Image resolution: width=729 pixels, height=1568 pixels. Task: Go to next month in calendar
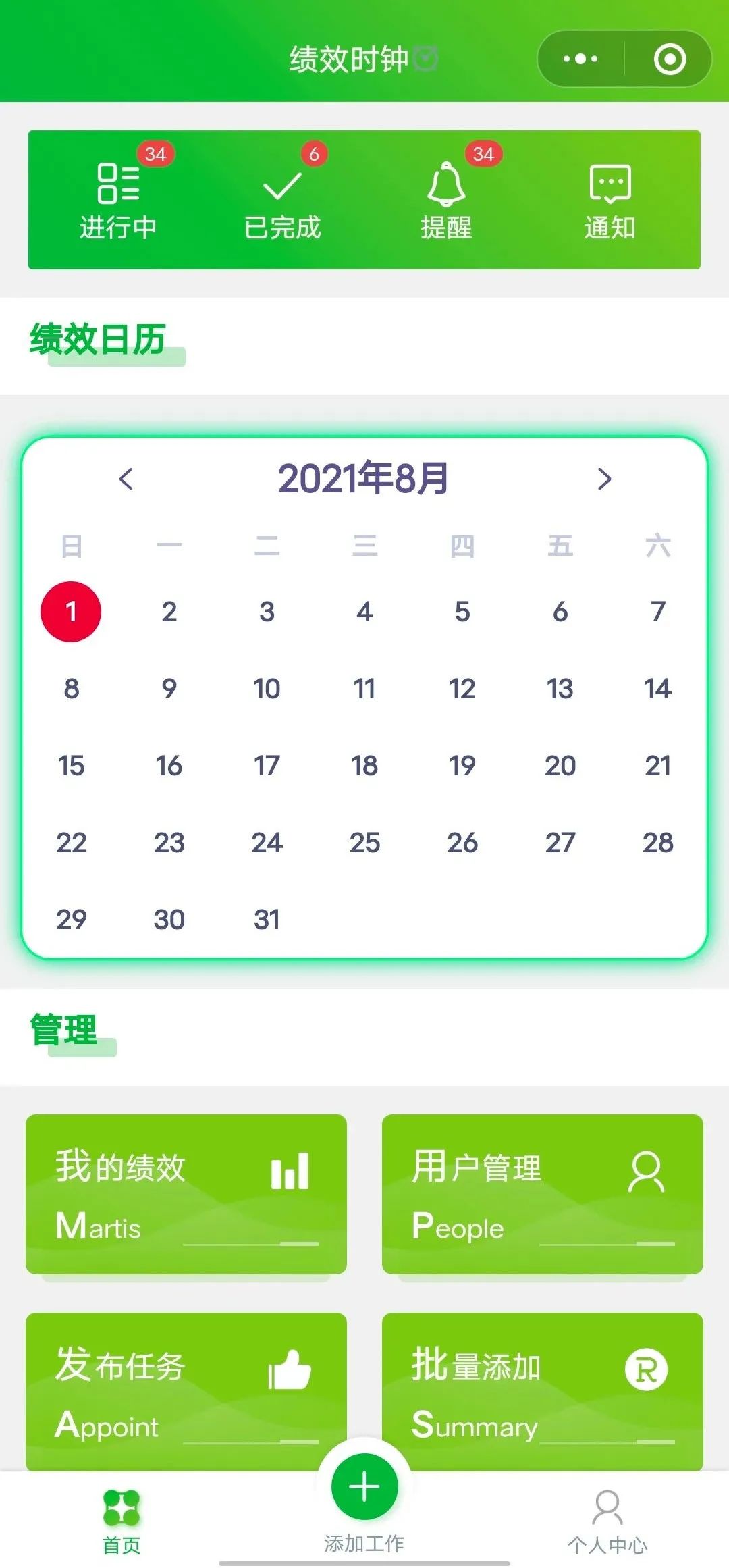tap(604, 479)
